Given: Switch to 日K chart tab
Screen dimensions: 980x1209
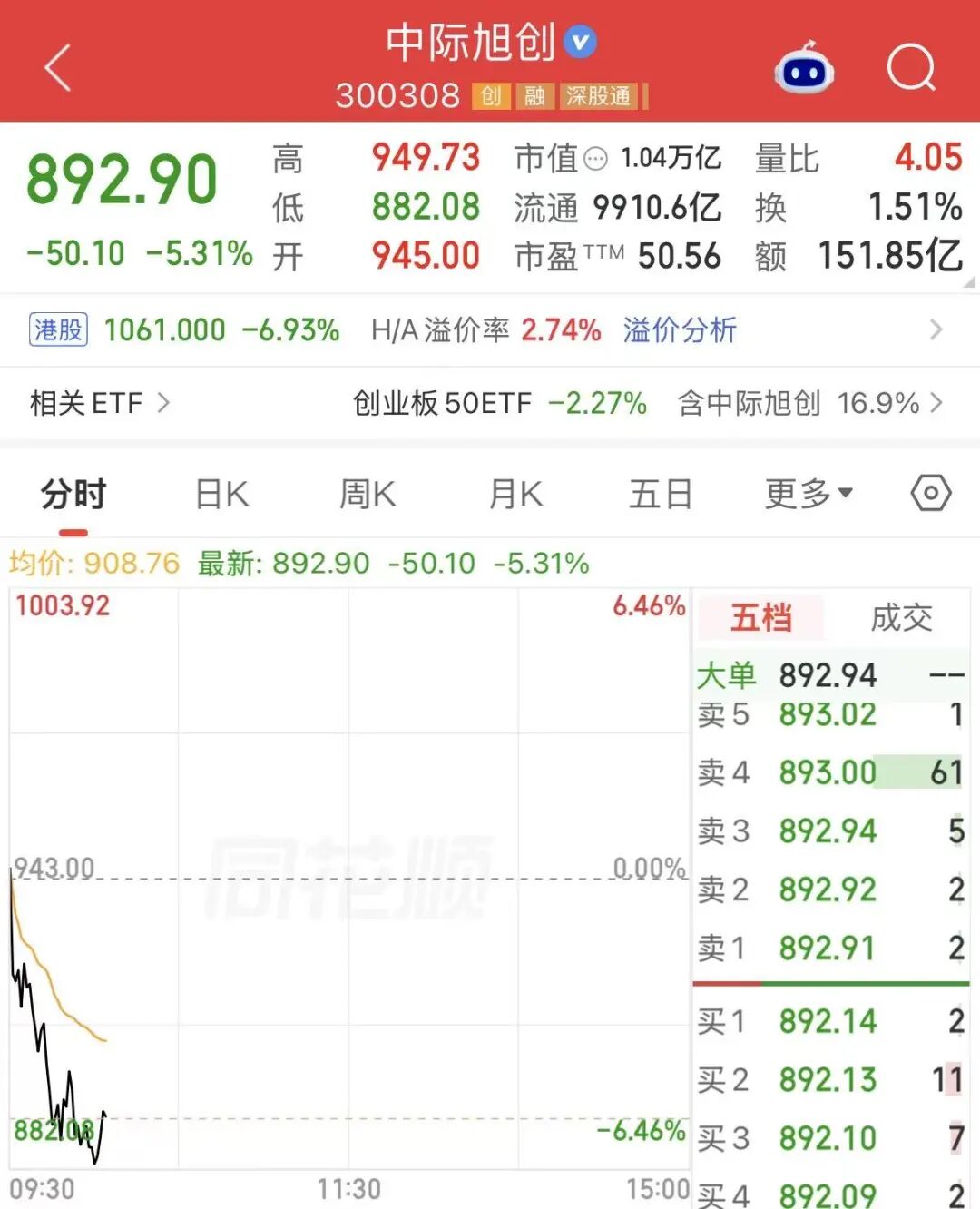Looking at the screenshot, I should [x=222, y=495].
